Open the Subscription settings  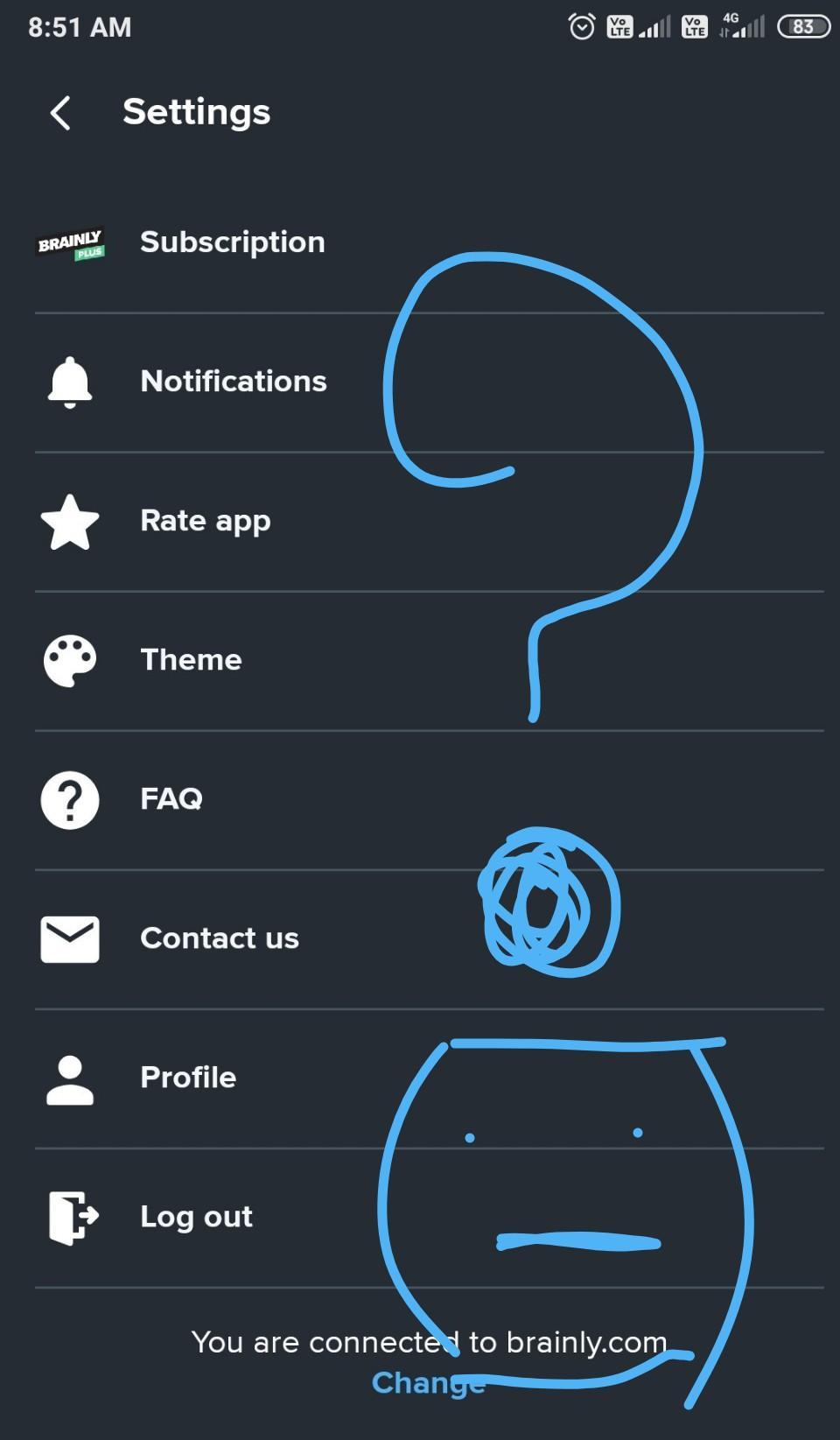[x=232, y=242]
